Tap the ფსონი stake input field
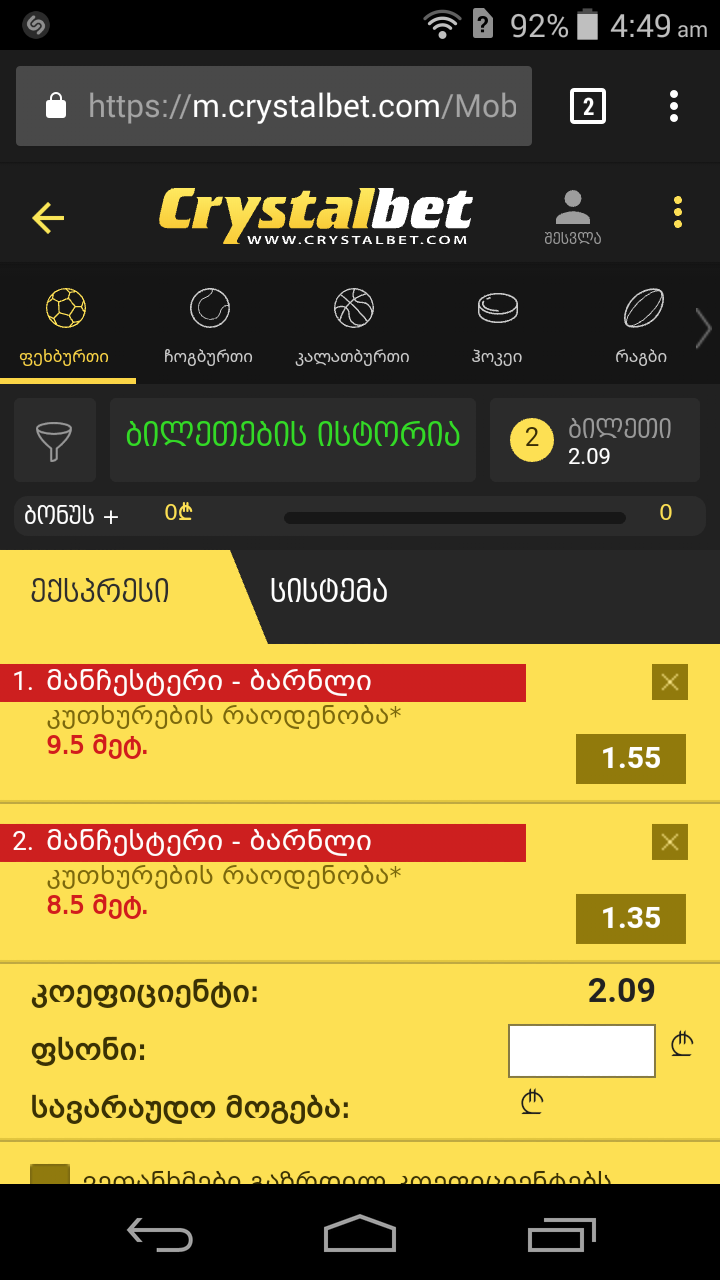 581,1051
